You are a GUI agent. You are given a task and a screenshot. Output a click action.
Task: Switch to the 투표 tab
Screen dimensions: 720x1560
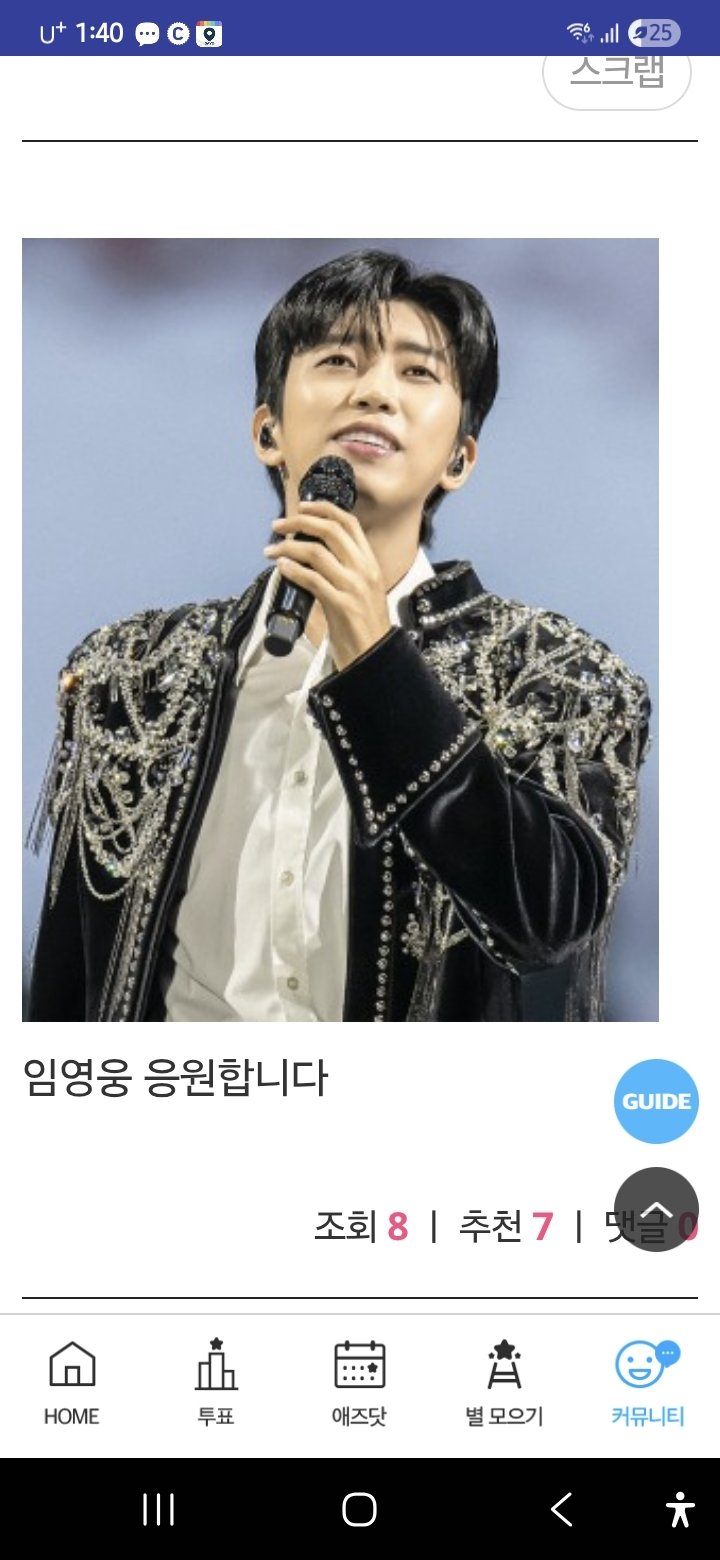pyautogui.click(x=216, y=1384)
